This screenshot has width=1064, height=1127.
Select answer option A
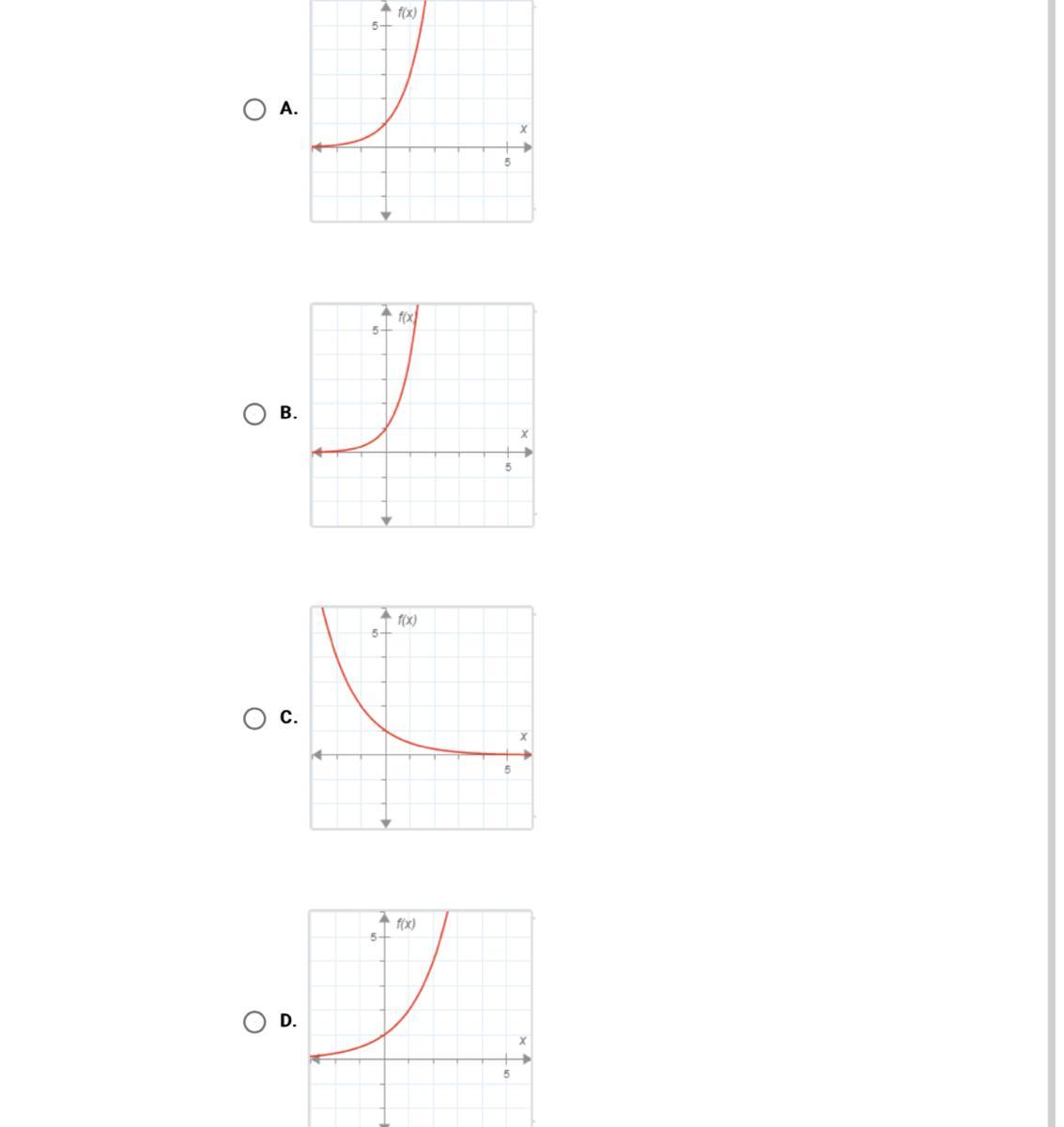[x=254, y=110]
